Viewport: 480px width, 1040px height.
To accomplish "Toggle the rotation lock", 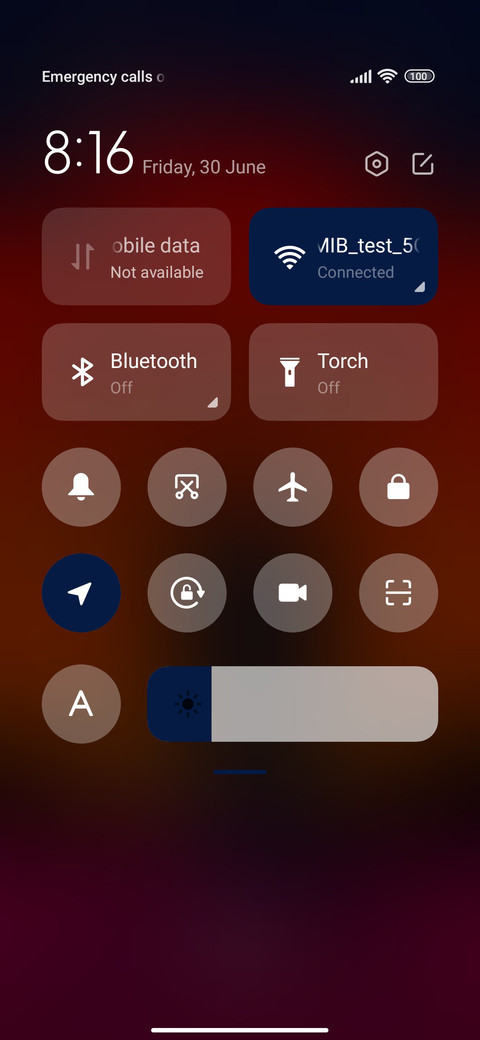I will click(x=187, y=593).
